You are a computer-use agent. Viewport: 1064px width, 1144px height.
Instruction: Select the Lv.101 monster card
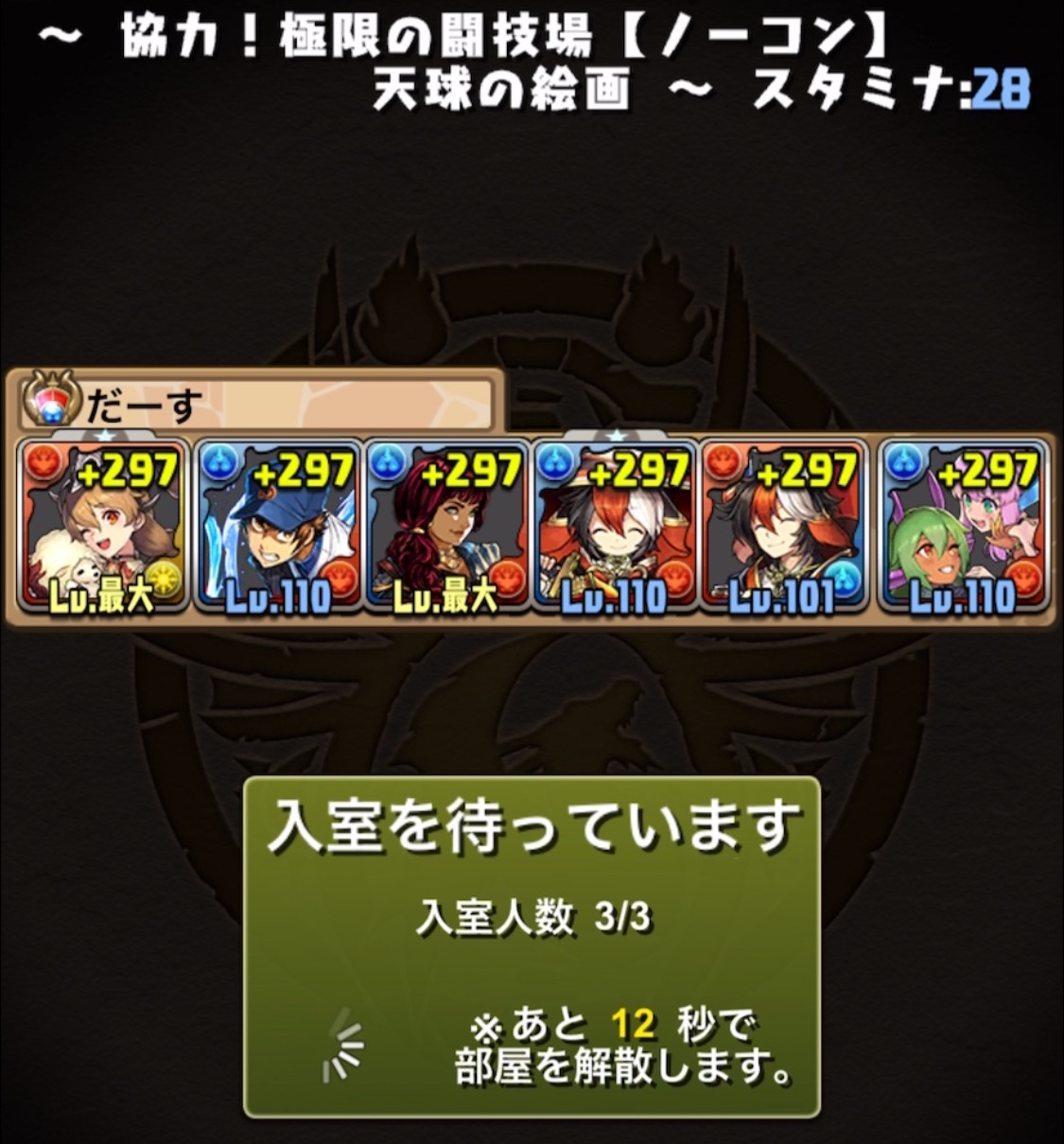coord(785,528)
